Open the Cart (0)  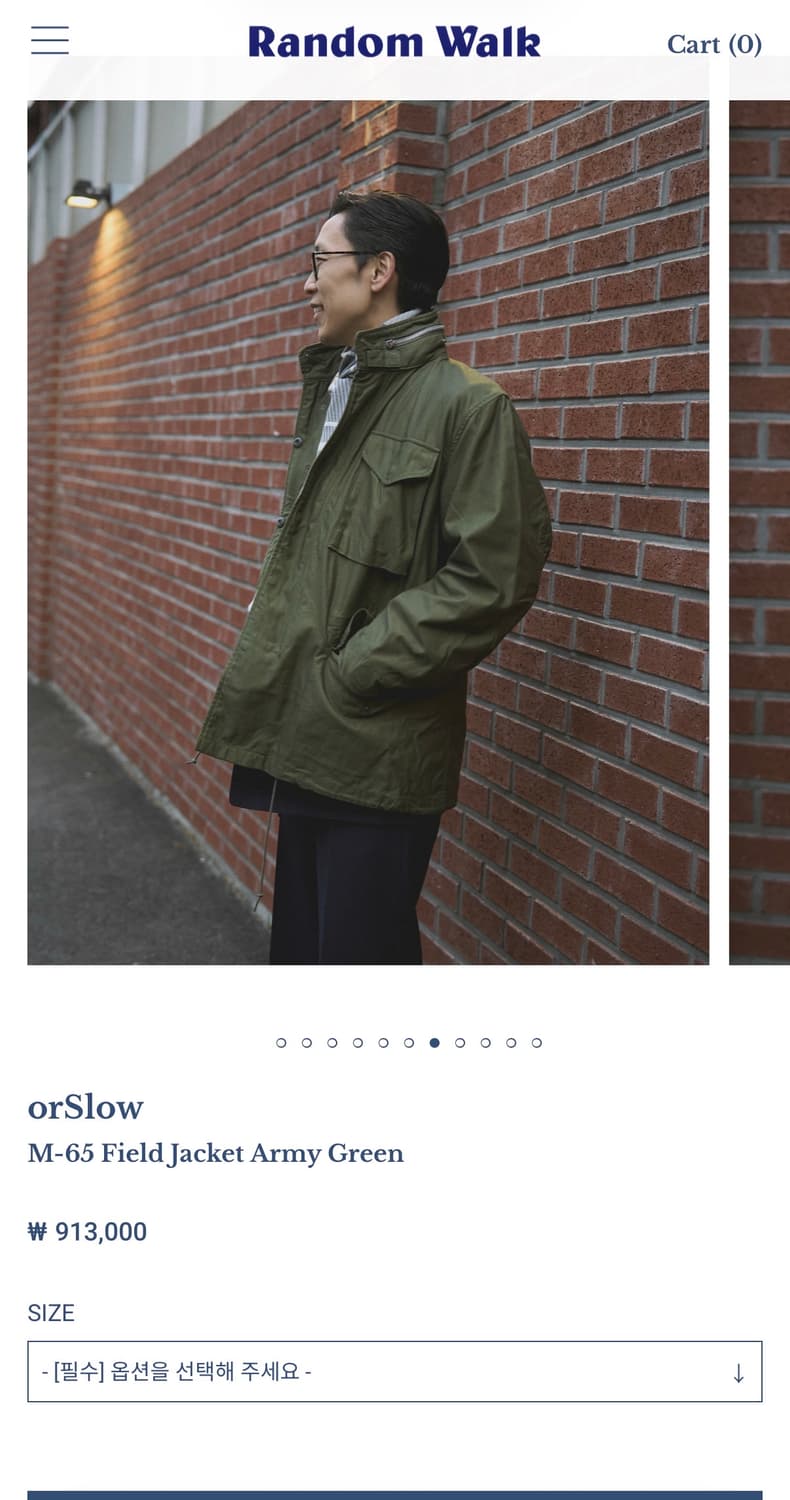click(713, 44)
